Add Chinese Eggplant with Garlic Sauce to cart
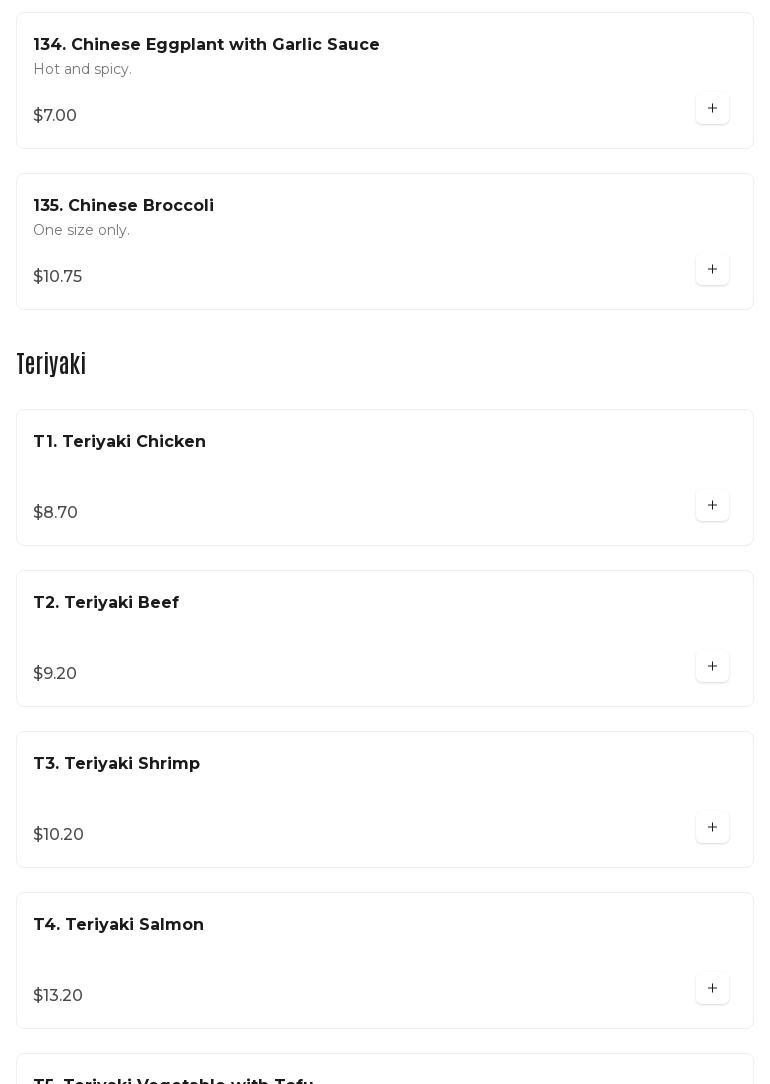 click(712, 108)
